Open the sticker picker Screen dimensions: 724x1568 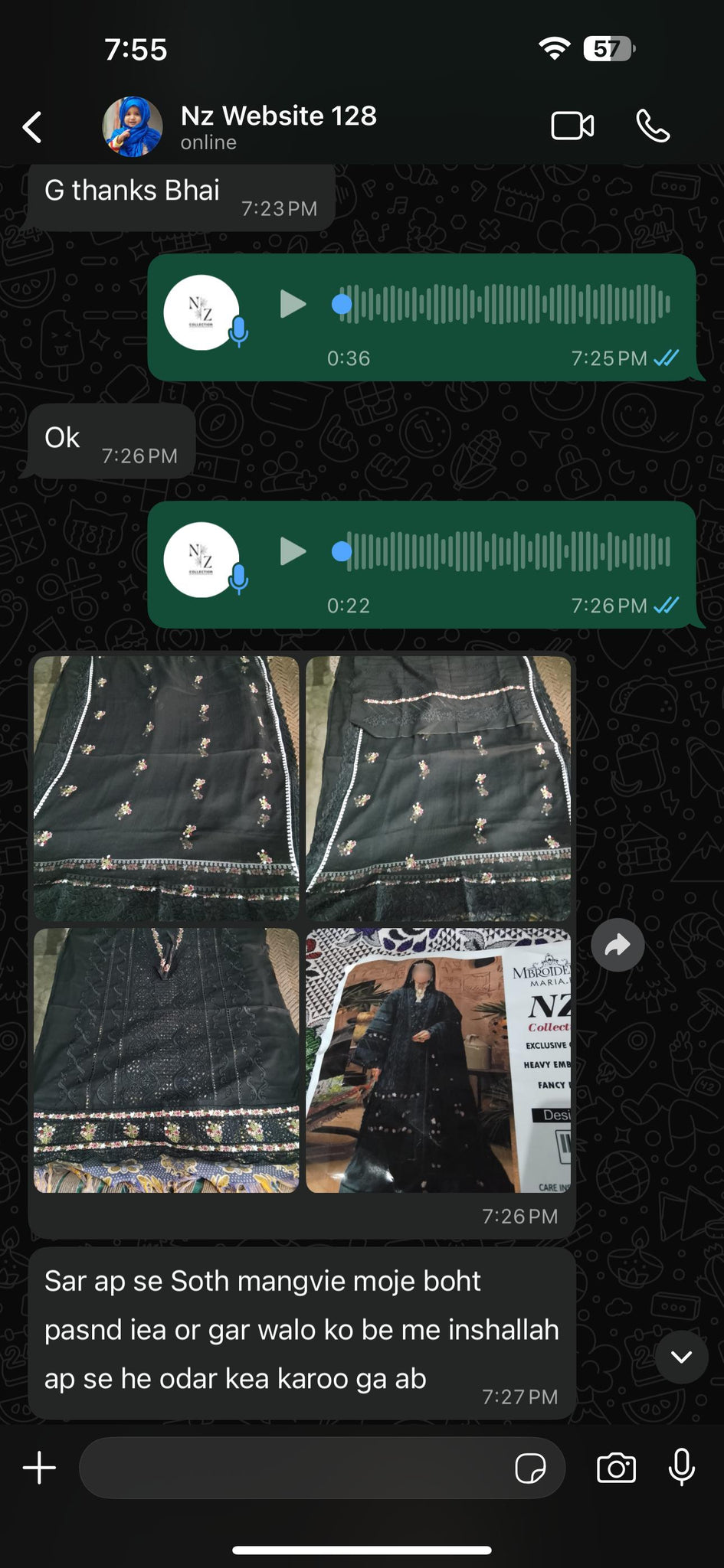click(530, 1468)
